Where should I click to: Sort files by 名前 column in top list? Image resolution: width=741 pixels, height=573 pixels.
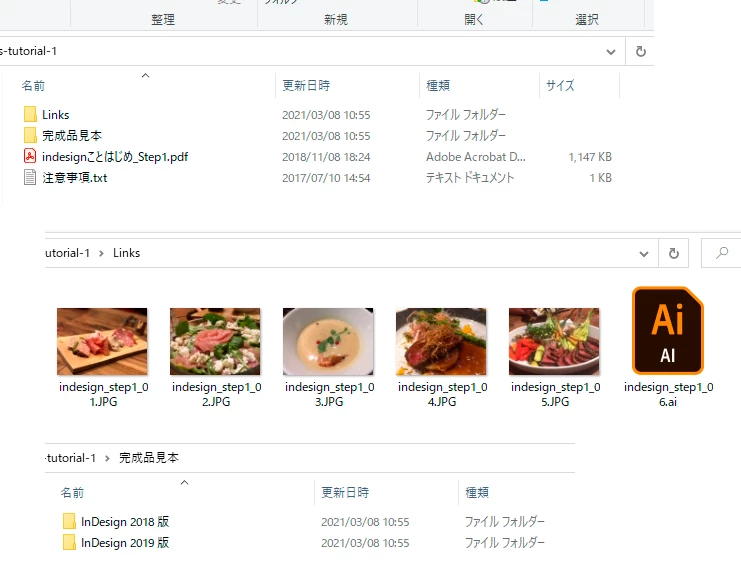[x=34, y=86]
